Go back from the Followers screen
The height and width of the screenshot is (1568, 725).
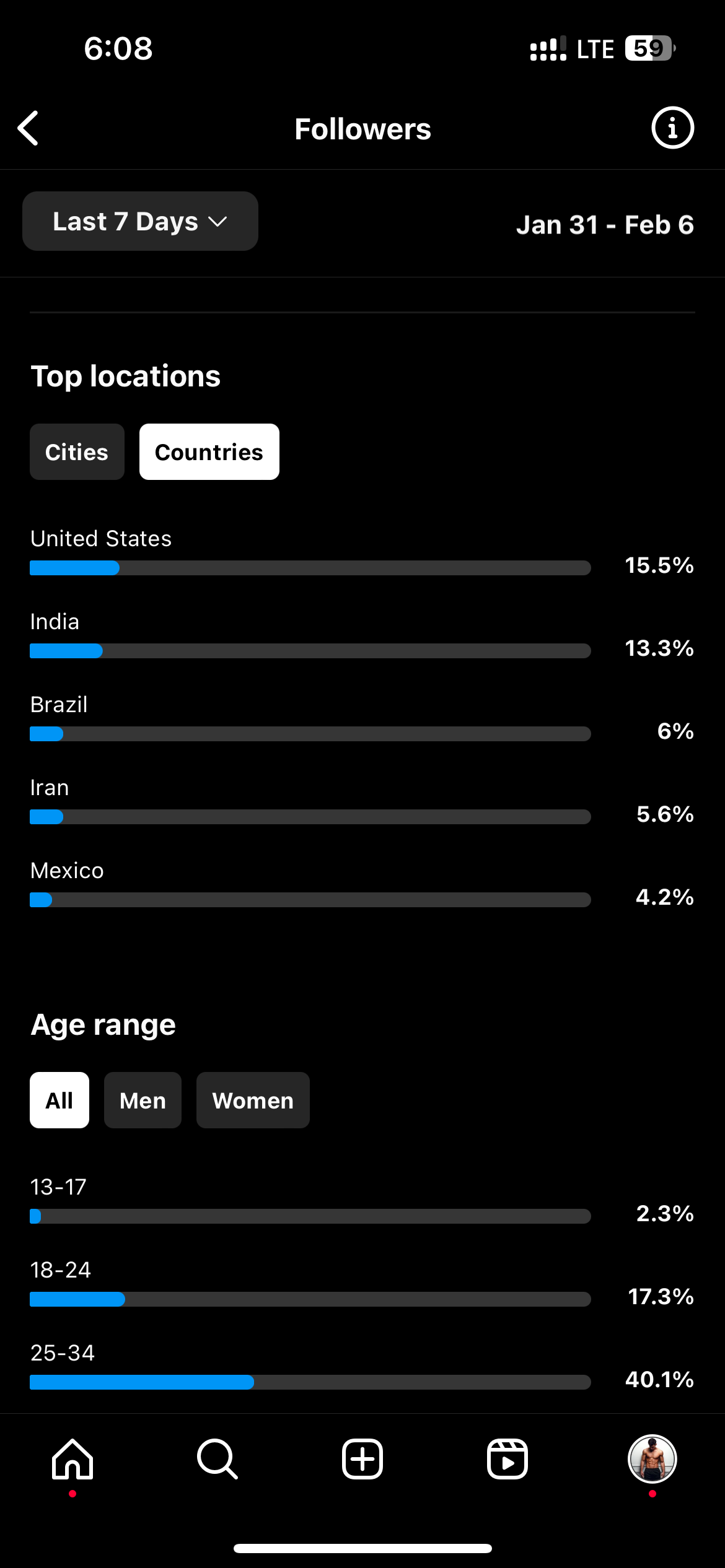click(28, 128)
